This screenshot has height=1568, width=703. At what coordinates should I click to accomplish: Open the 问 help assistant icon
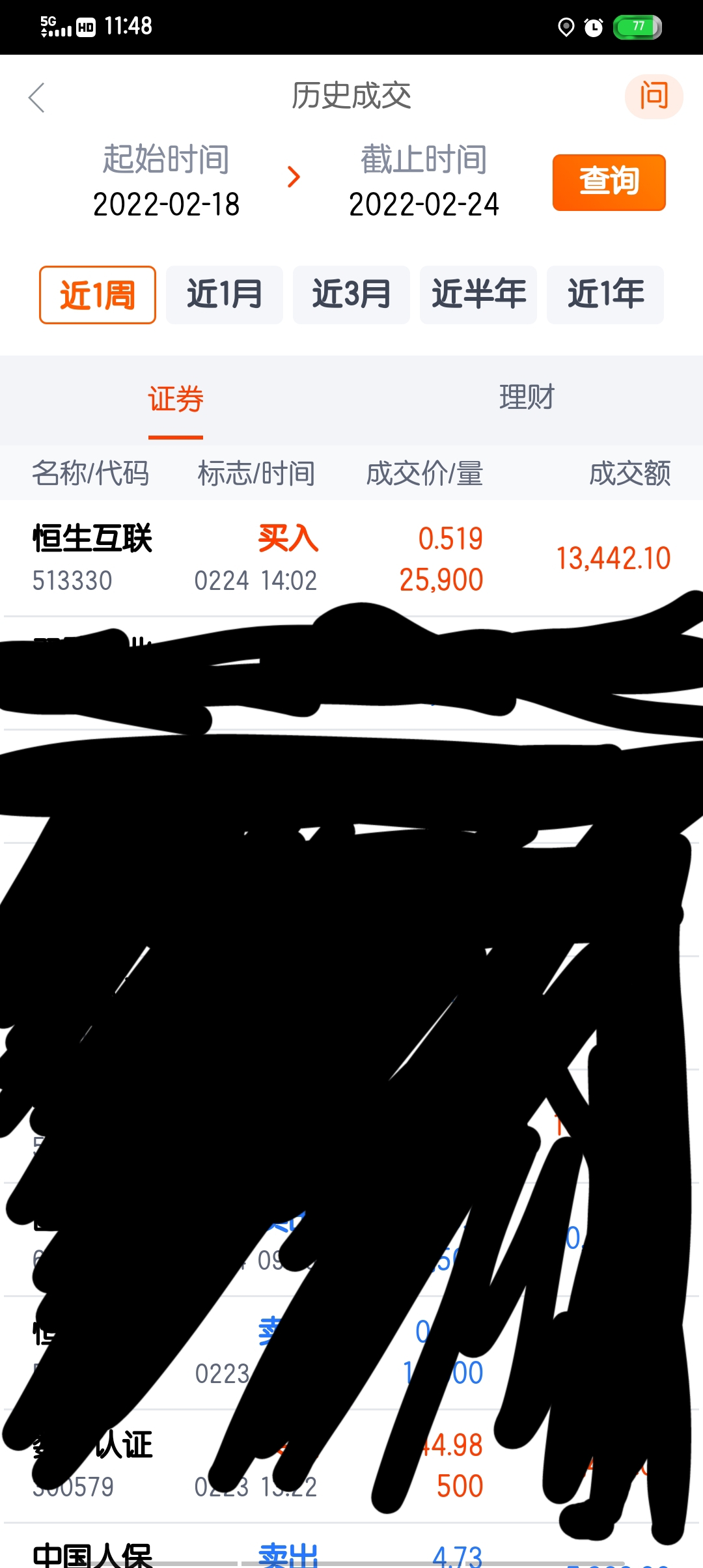click(654, 94)
